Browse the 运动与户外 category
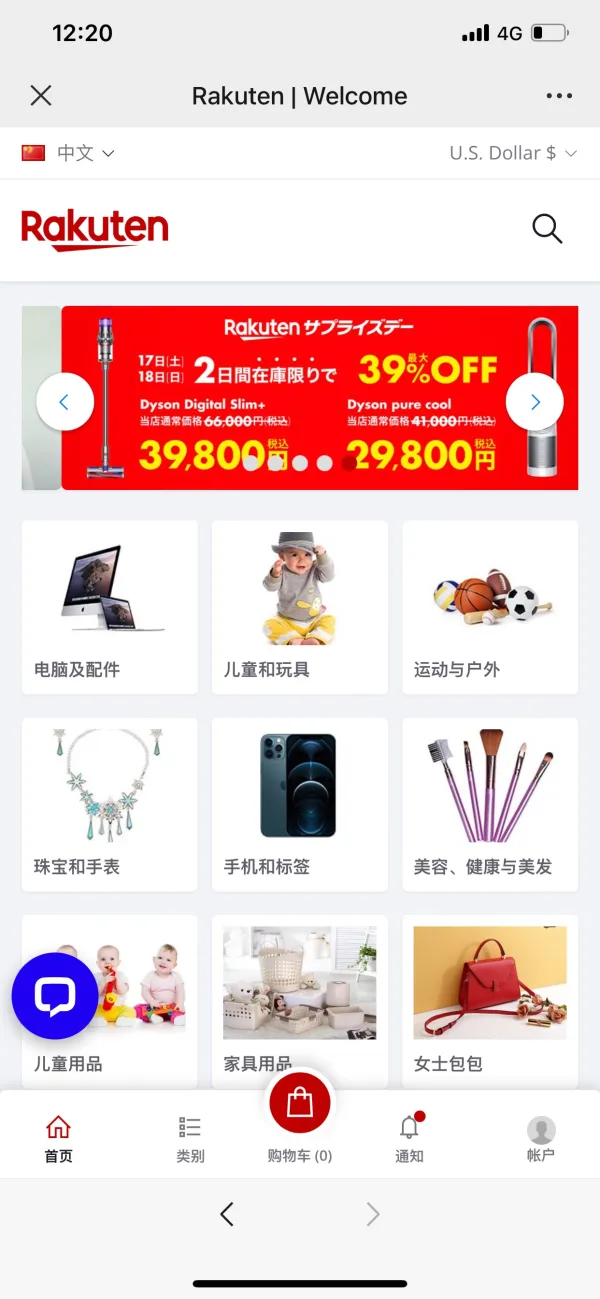Screen dimensions: 600x1299 tap(490, 607)
